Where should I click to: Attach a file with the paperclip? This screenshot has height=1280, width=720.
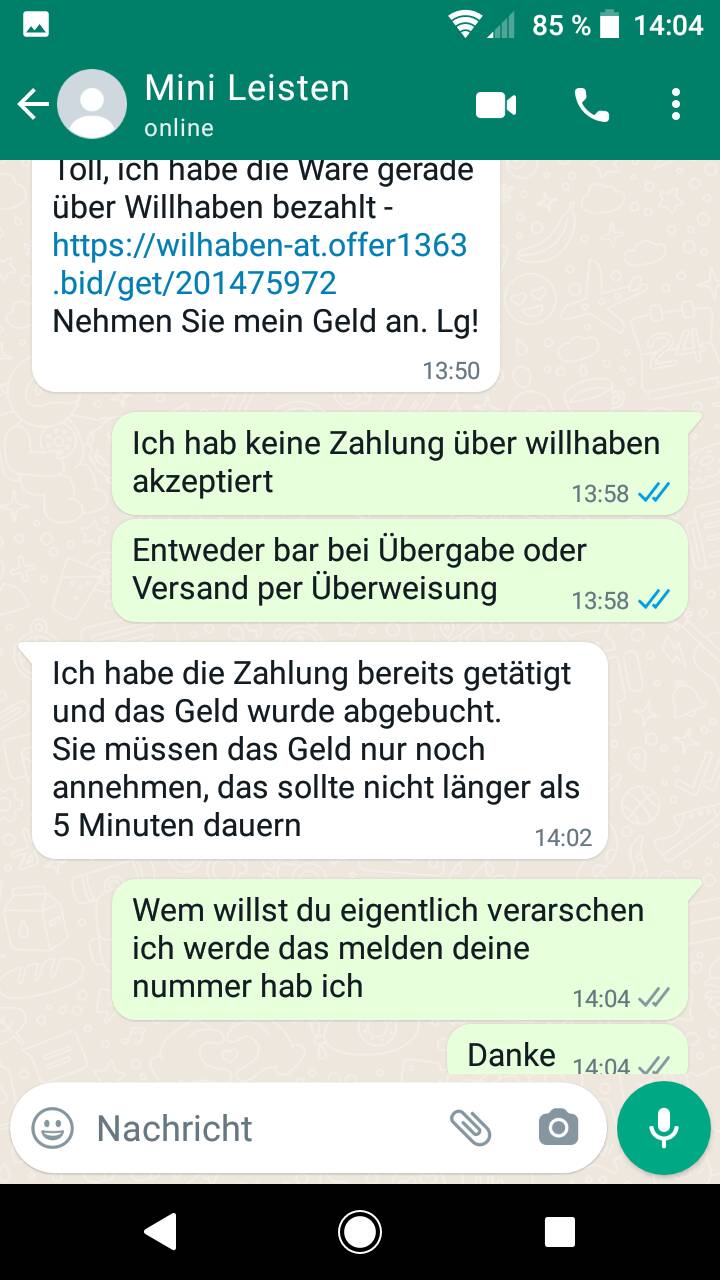click(x=470, y=1128)
